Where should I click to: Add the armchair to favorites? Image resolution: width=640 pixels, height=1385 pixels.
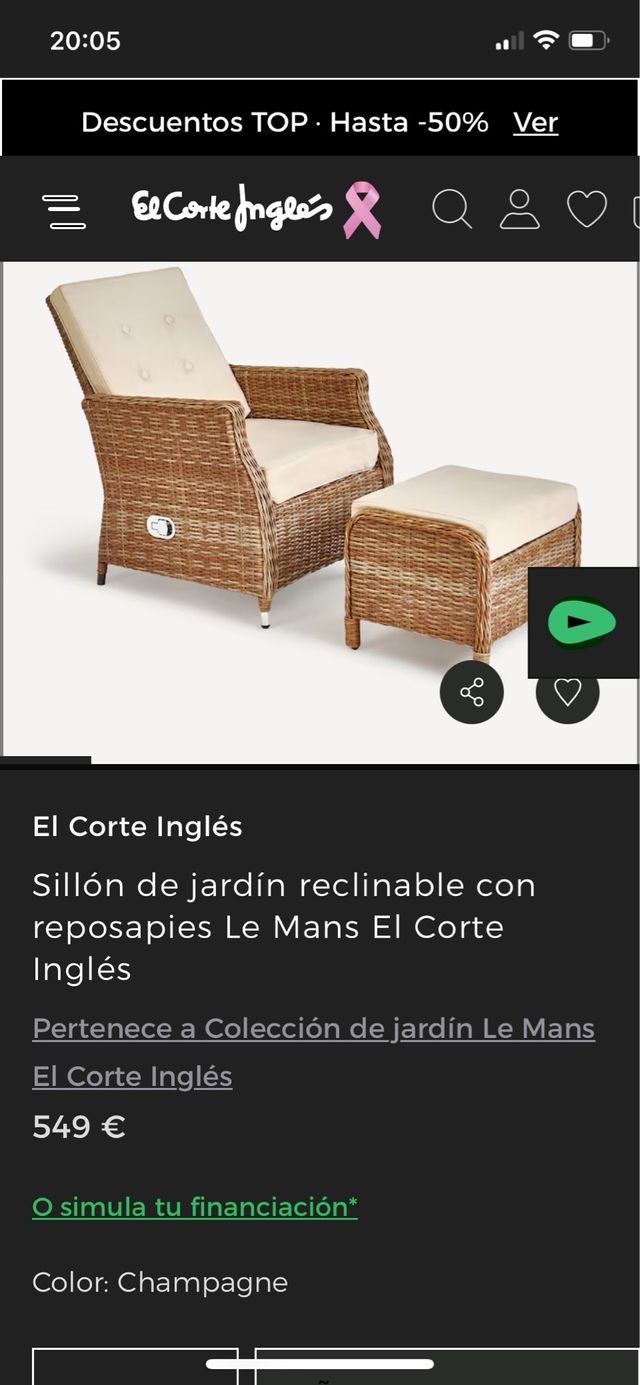(567, 692)
